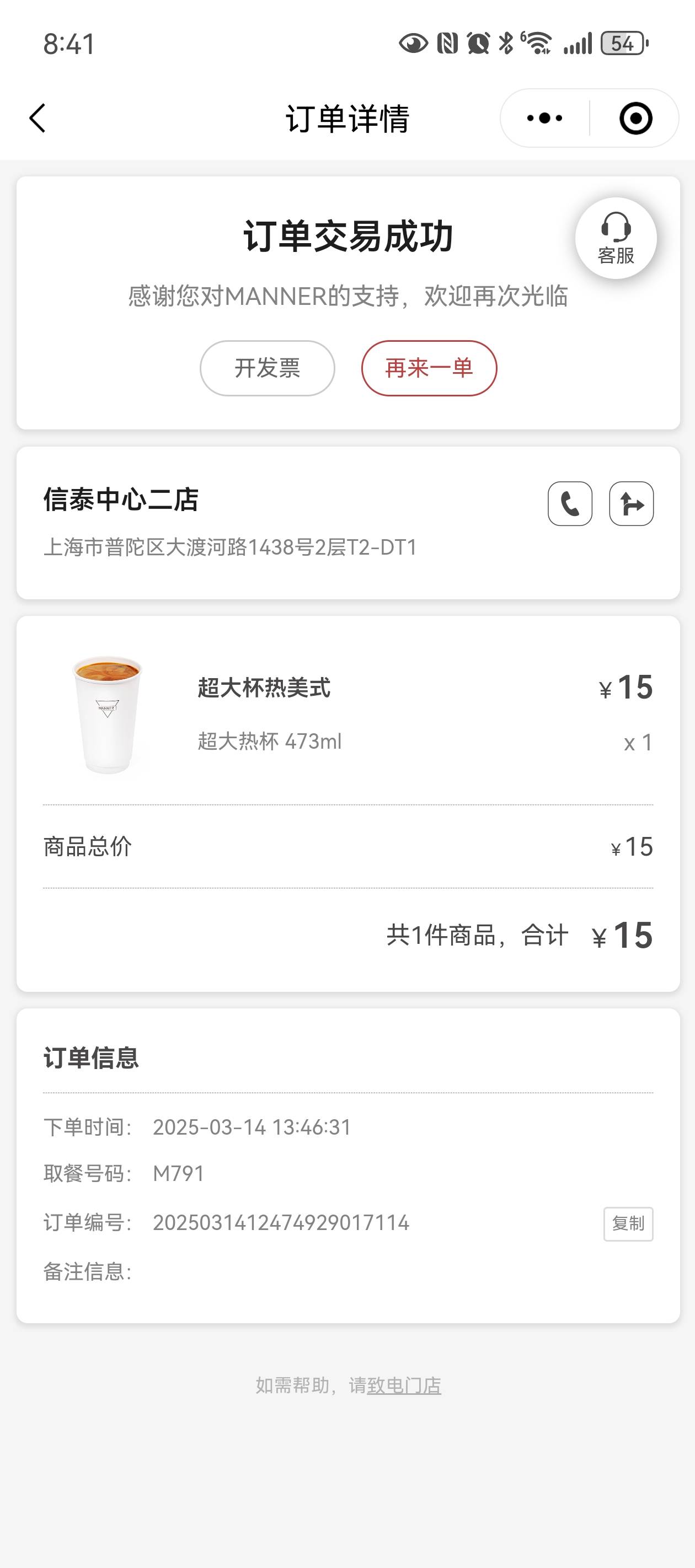The image size is (695, 1568).
Task: Open navigation directions to the store
Action: (632, 503)
